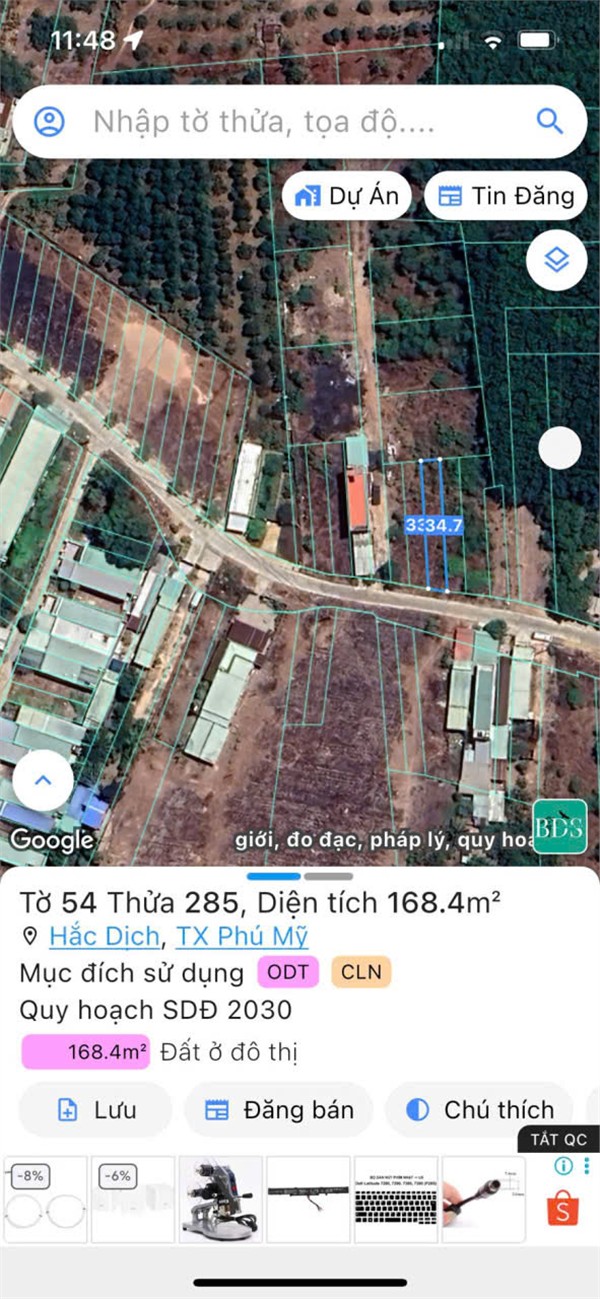
Task: Open the Dự Án projects chip
Action: tap(347, 196)
